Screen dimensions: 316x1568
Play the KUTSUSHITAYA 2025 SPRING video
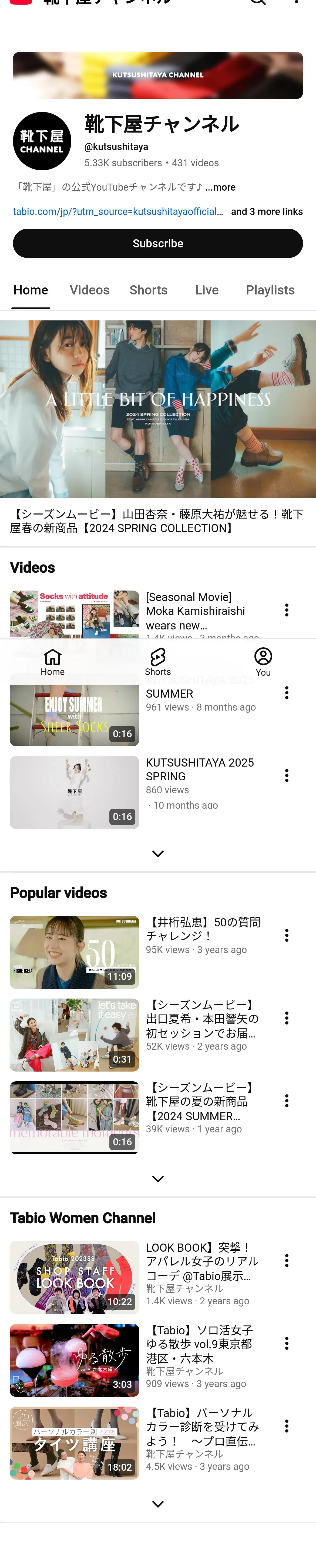(x=74, y=792)
